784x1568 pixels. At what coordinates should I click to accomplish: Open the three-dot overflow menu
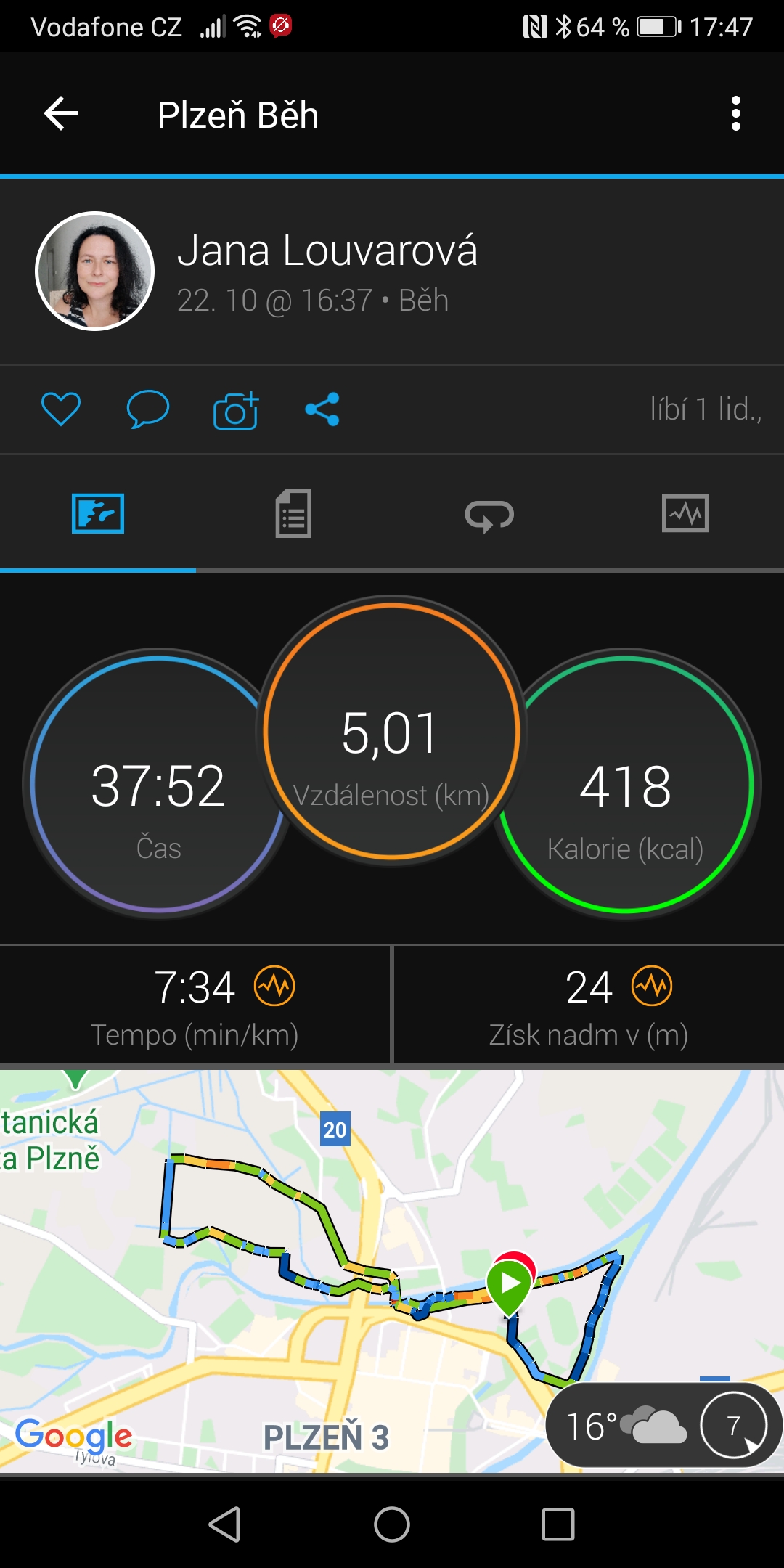coord(736,114)
